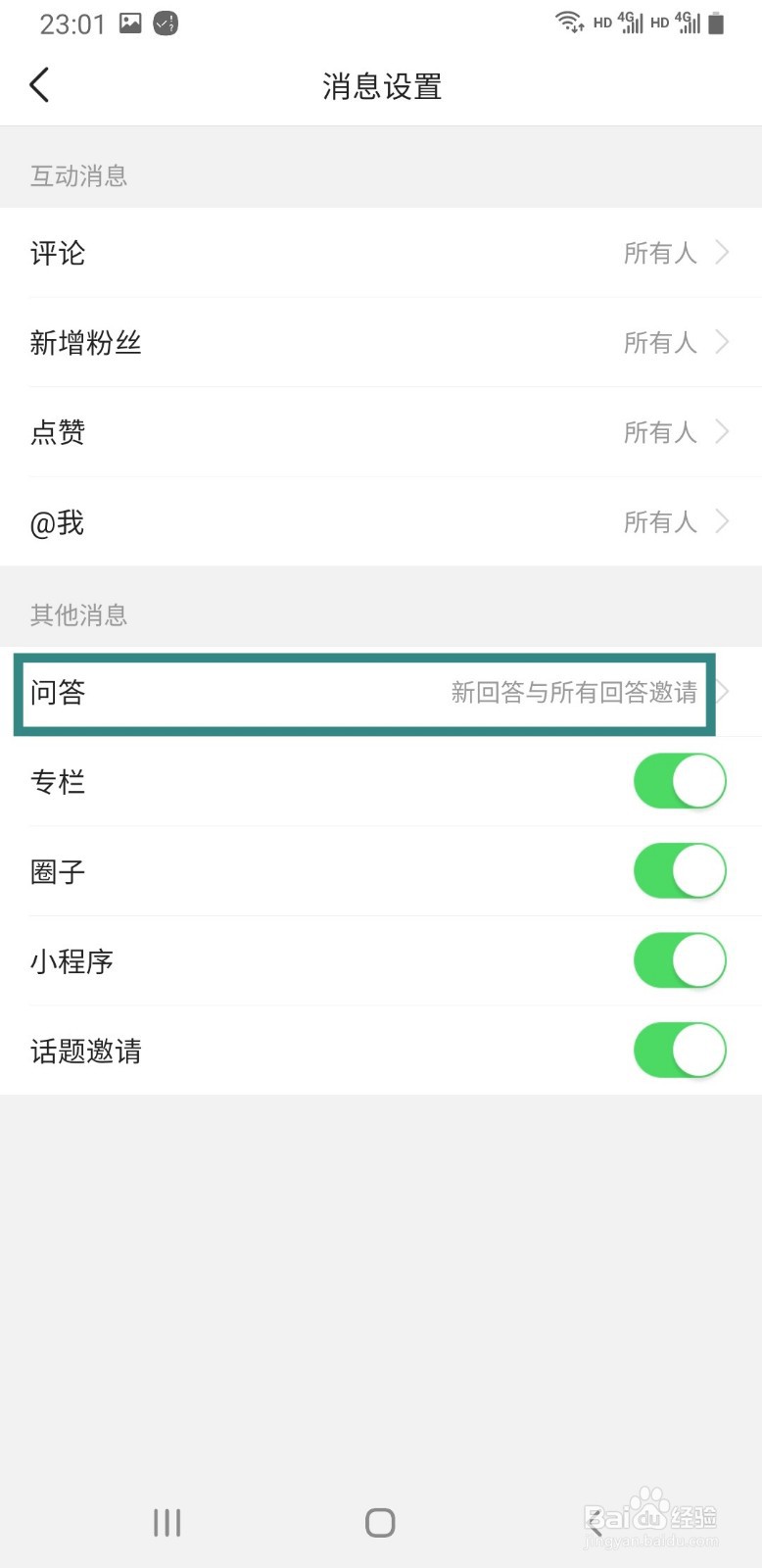This screenshot has width=762, height=1568.
Task: Tap the back arrow beside 消息设置
Action: tap(39, 85)
